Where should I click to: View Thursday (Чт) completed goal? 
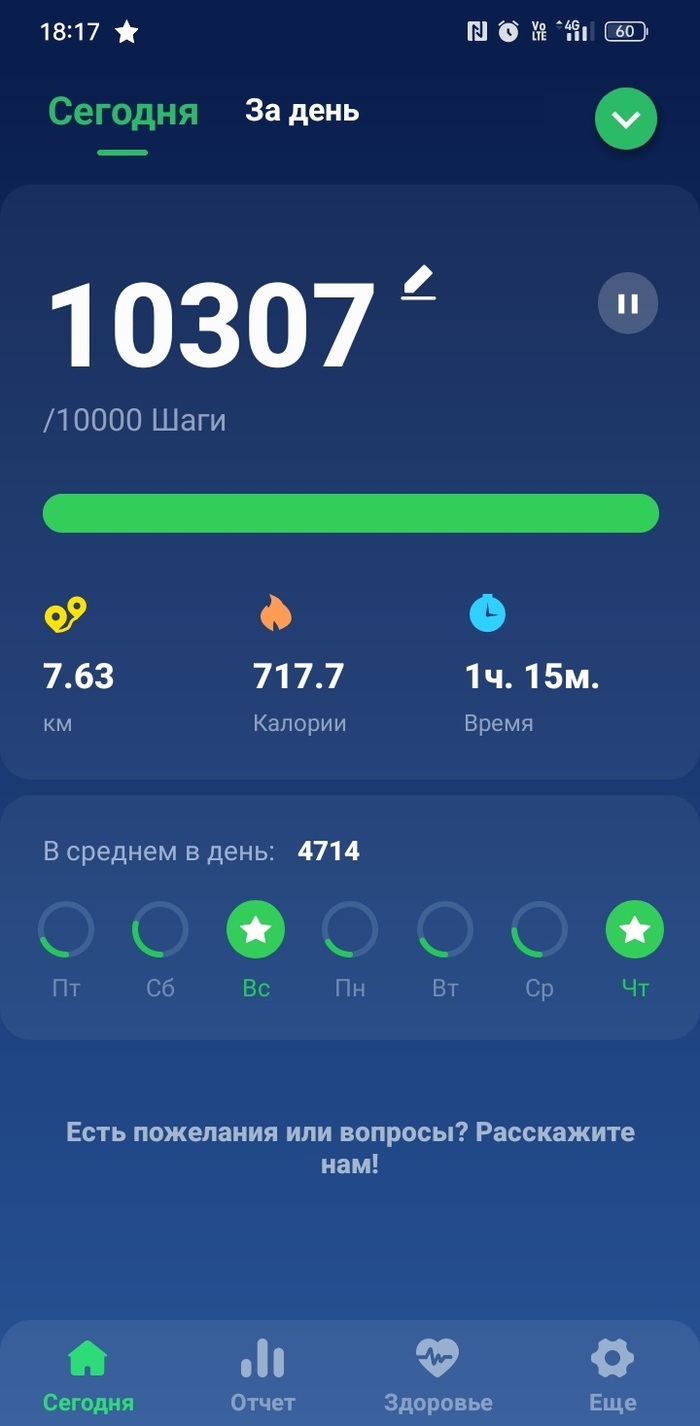click(x=635, y=930)
